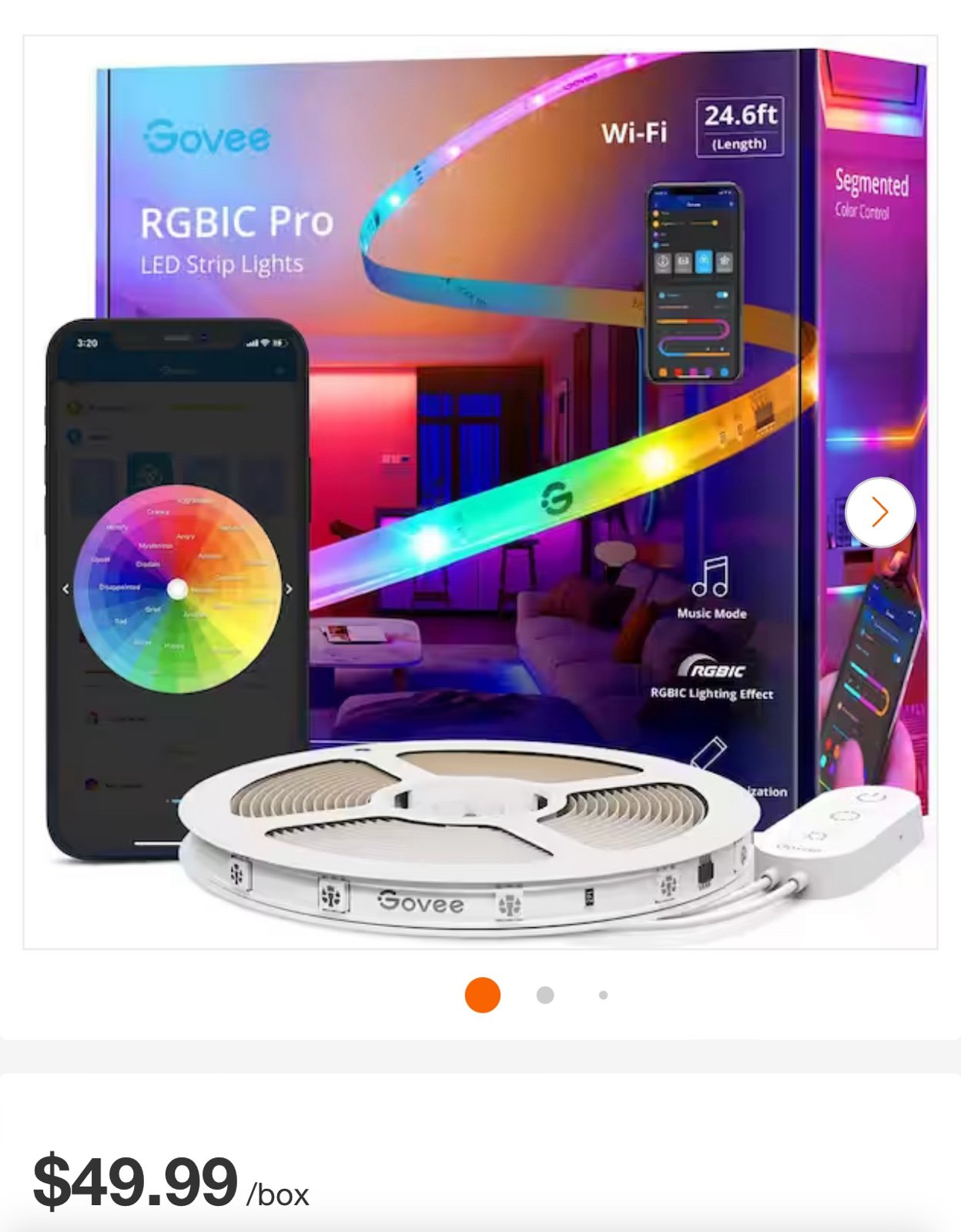Jump to the second image page dot
The image size is (961, 1232).
click(x=545, y=995)
